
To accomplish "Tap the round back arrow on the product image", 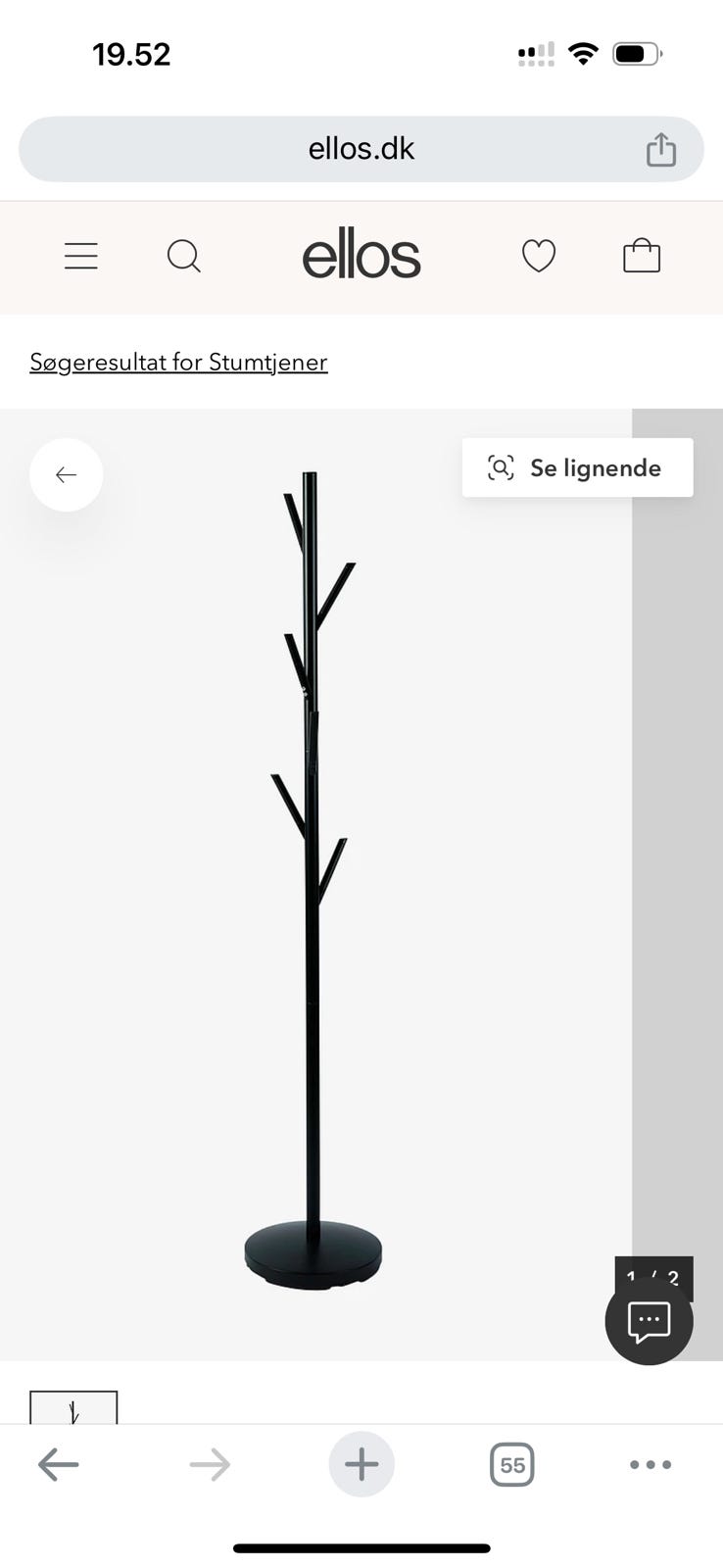I will click(x=67, y=475).
